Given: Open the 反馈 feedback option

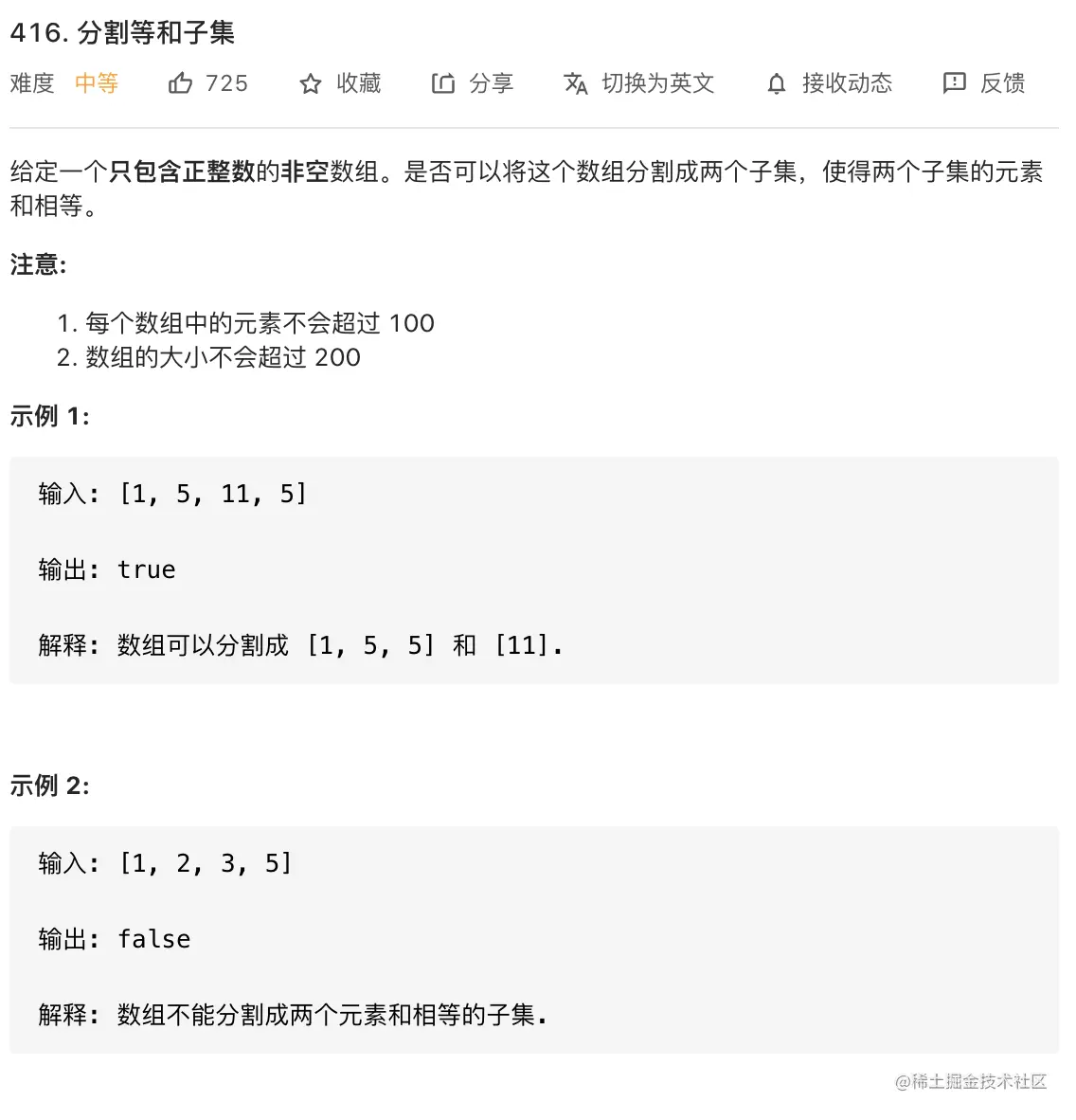Looking at the screenshot, I should 983,83.
